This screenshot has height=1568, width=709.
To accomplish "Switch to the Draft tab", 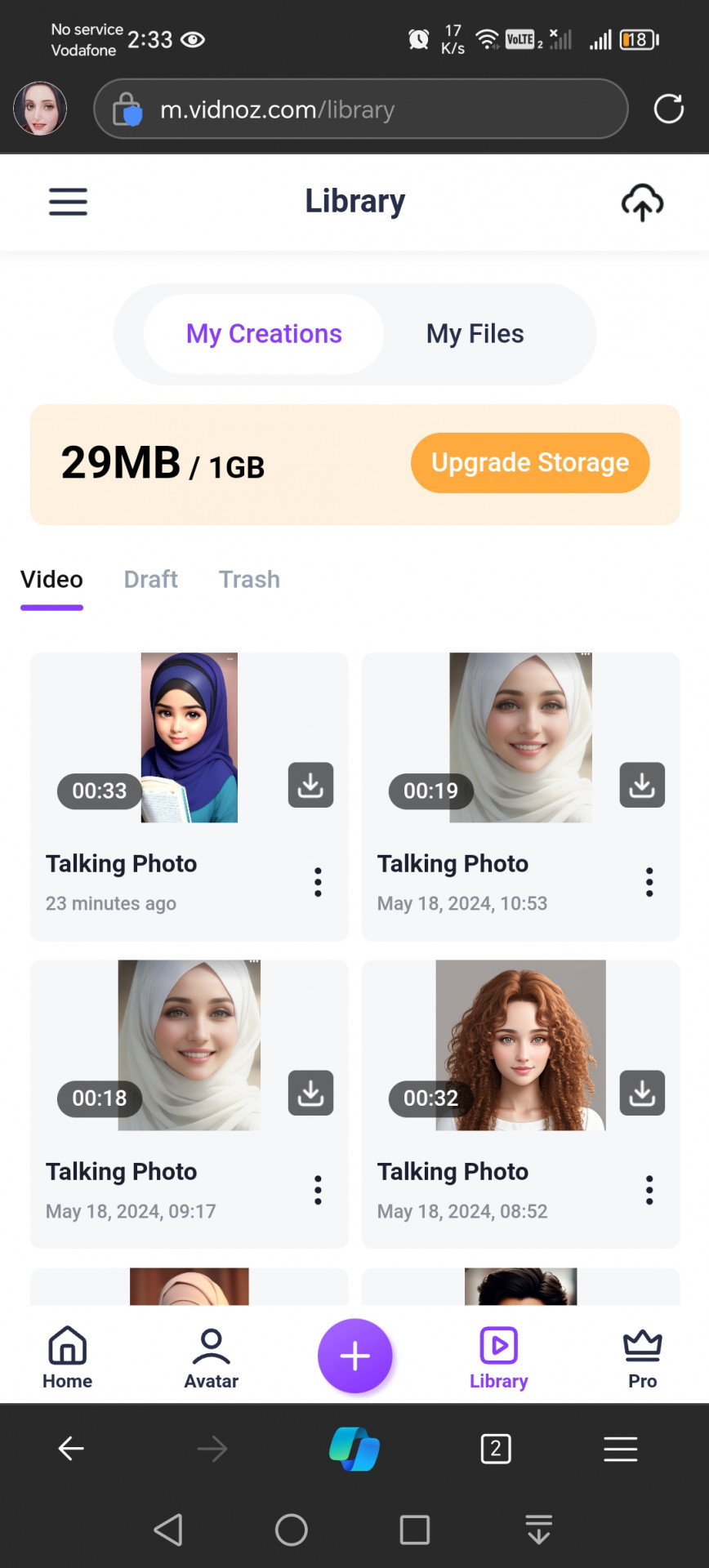I will click(x=150, y=580).
